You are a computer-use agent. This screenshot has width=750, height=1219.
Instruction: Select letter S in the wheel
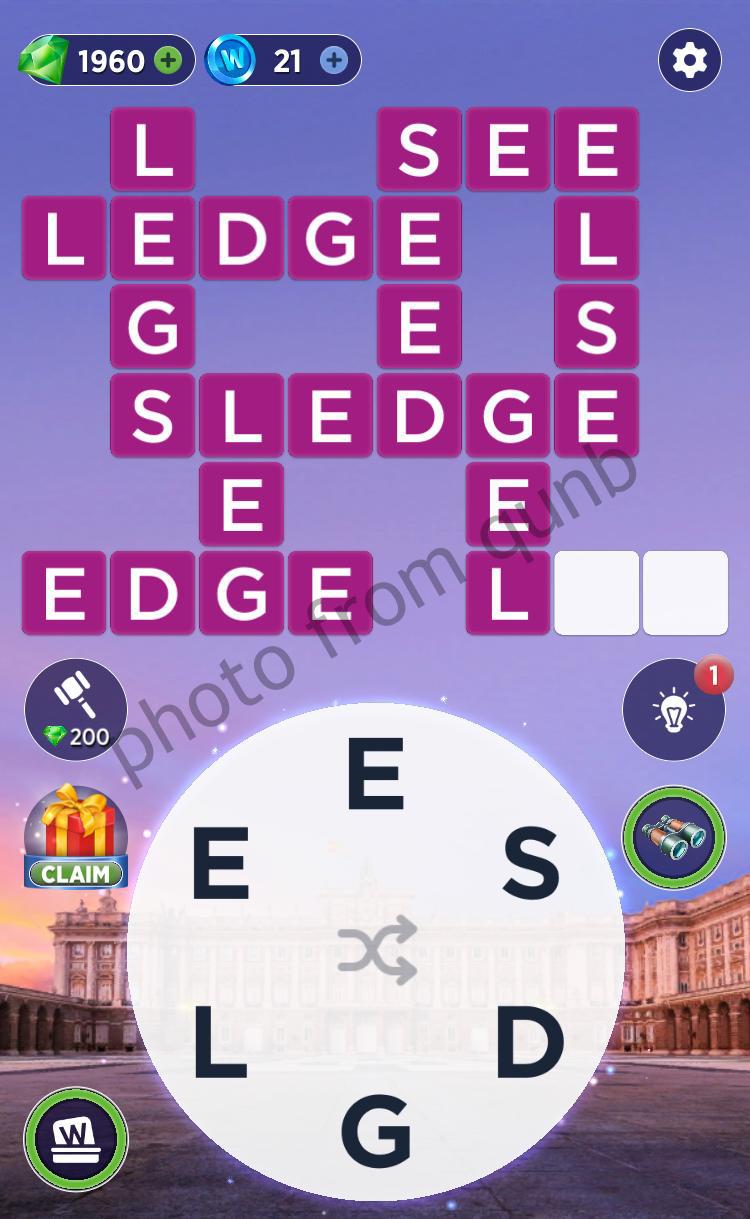click(x=530, y=865)
